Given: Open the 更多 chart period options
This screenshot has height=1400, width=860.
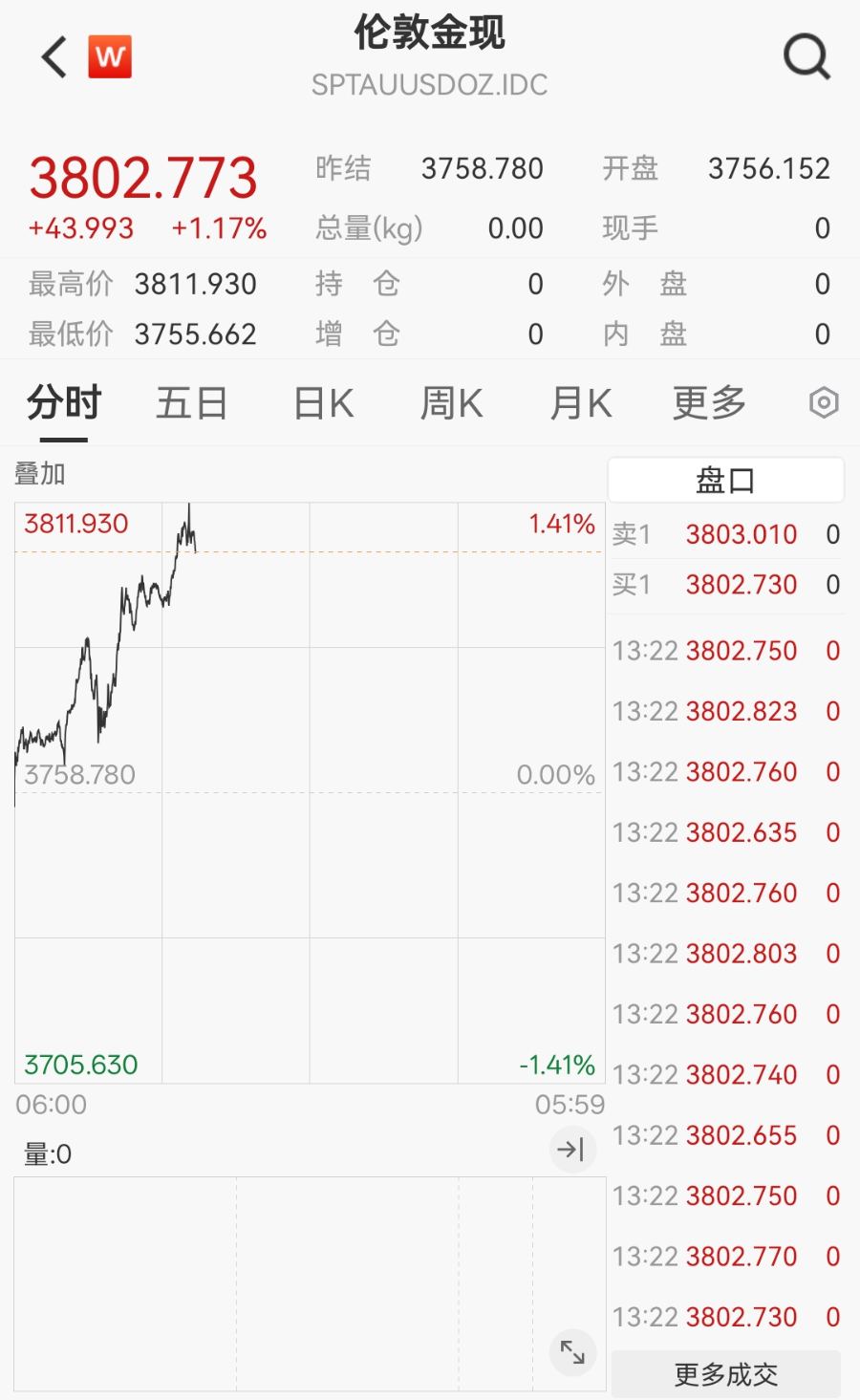Looking at the screenshot, I should coord(709,403).
